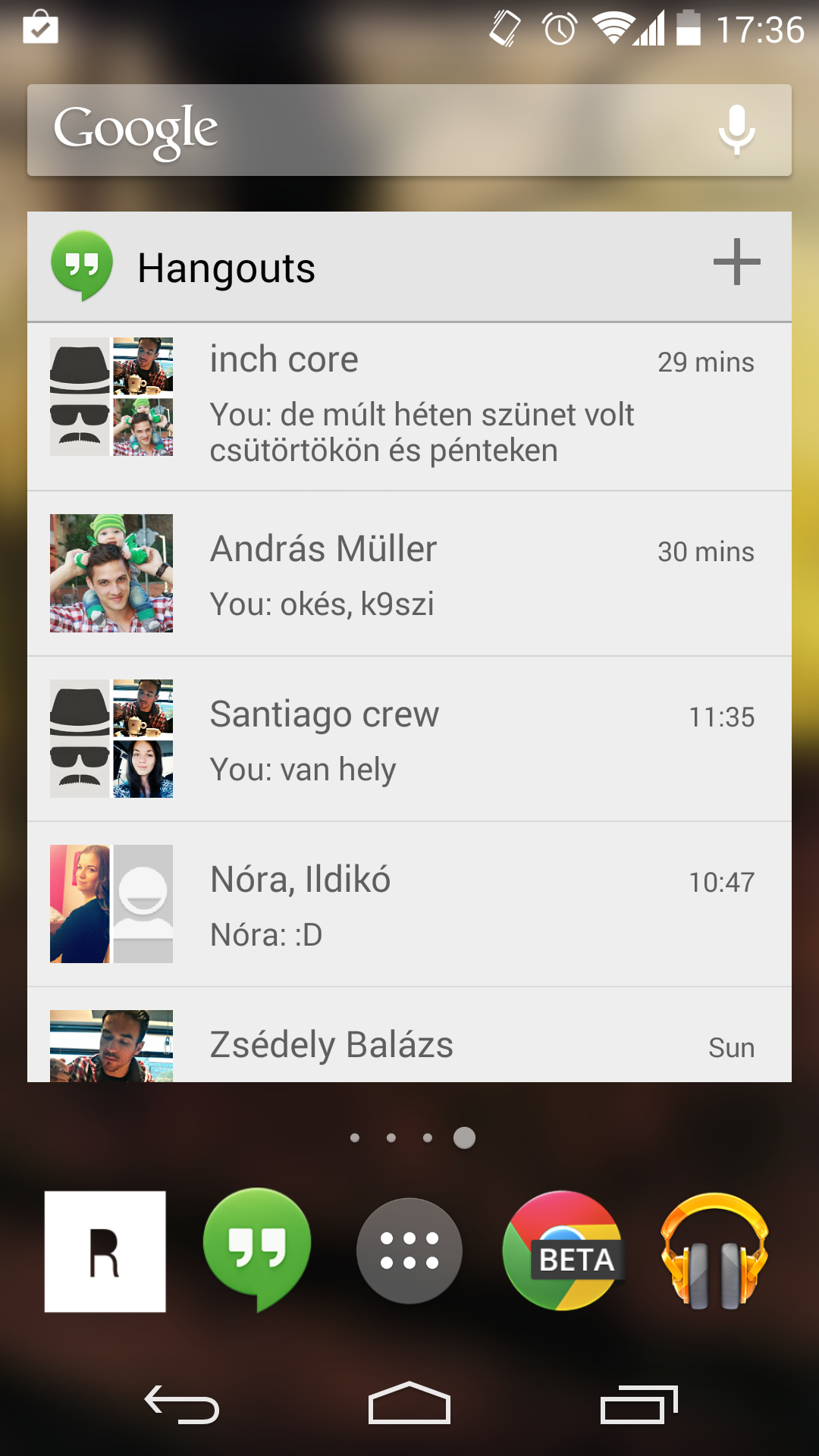Viewport: 819px width, 1456px height.
Task: Launch Hangouts from the dock
Action: click(x=257, y=1247)
